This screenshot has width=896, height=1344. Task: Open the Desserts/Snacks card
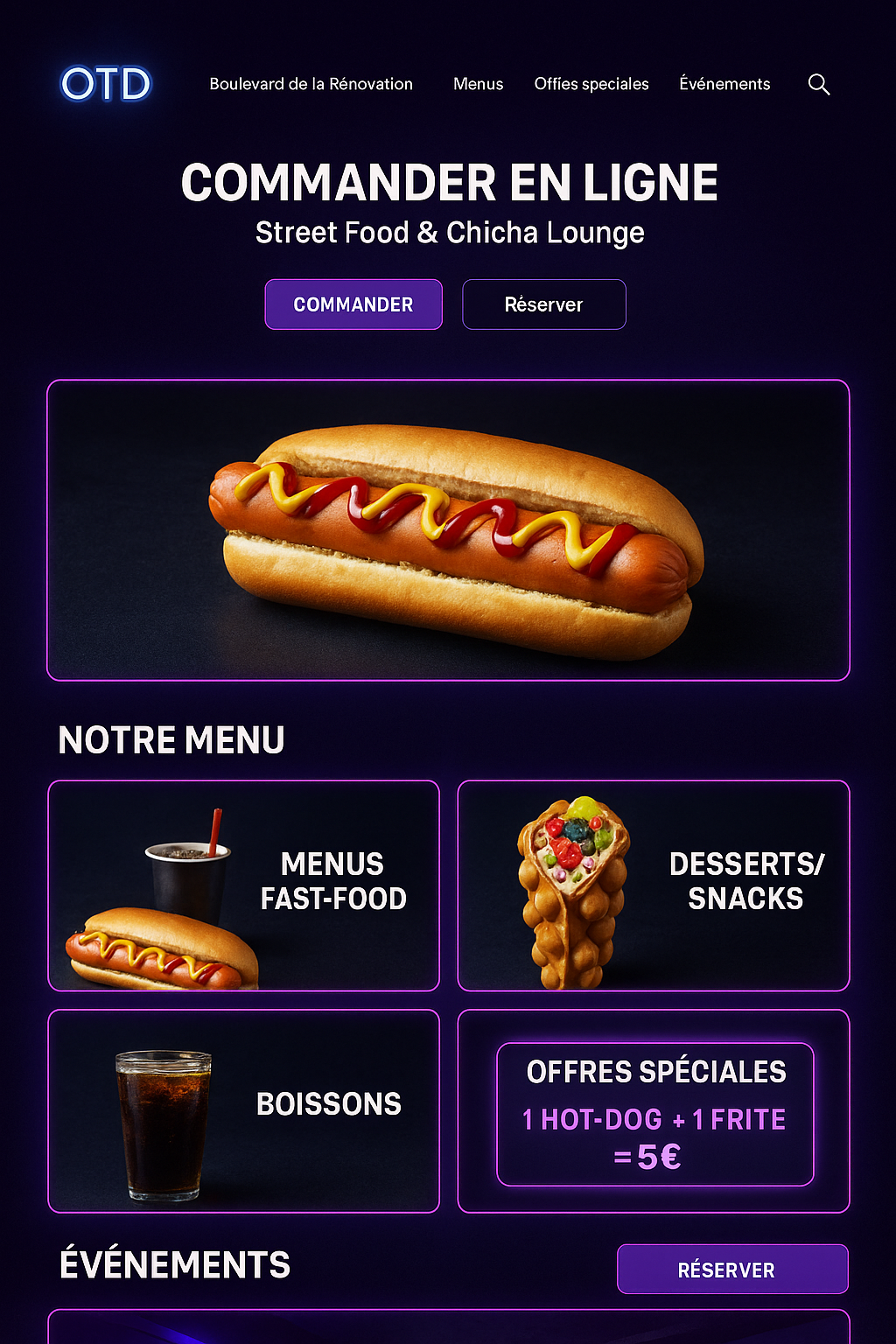pos(654,885)
